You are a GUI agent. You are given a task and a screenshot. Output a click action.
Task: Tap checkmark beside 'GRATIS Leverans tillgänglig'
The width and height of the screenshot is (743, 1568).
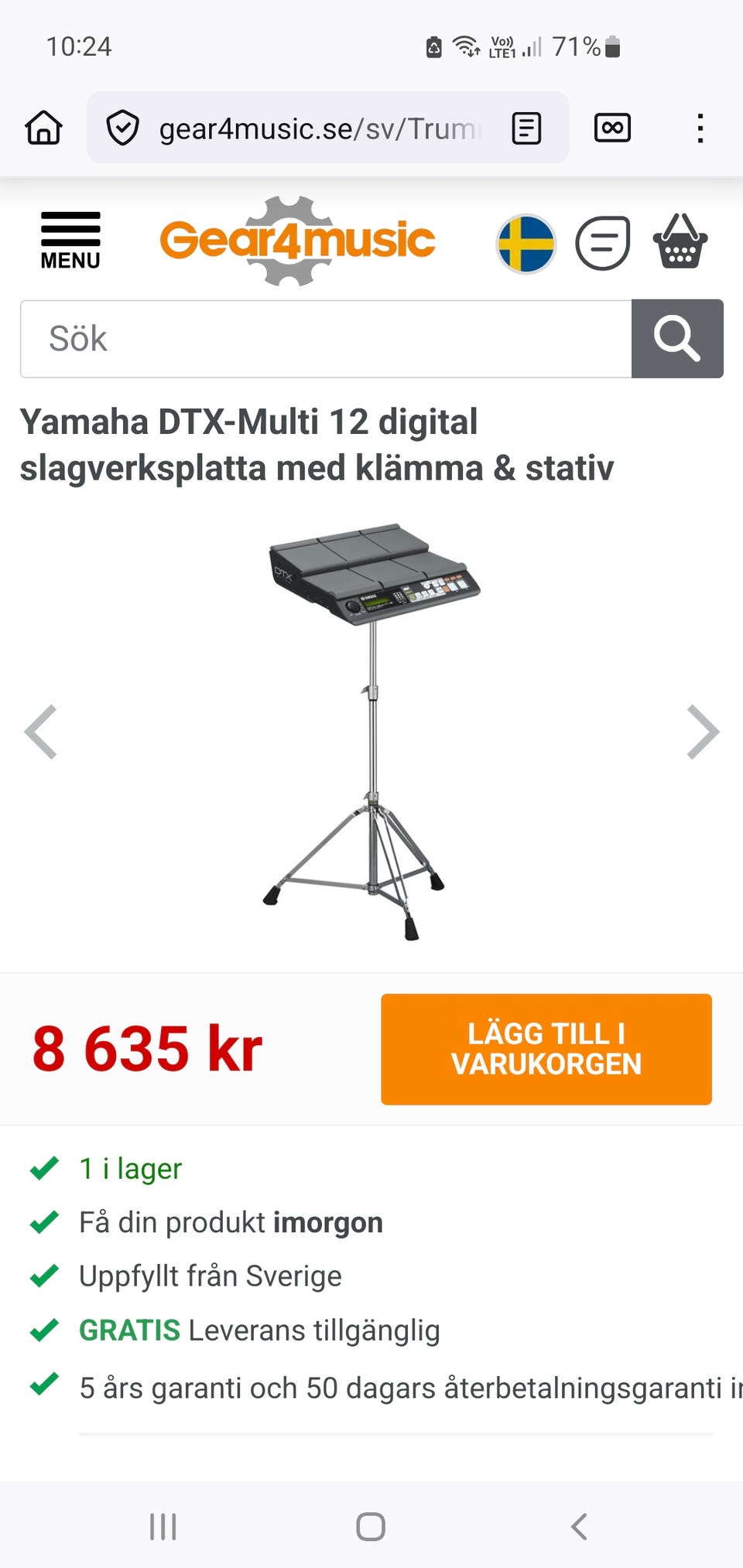coord(45,1329)
